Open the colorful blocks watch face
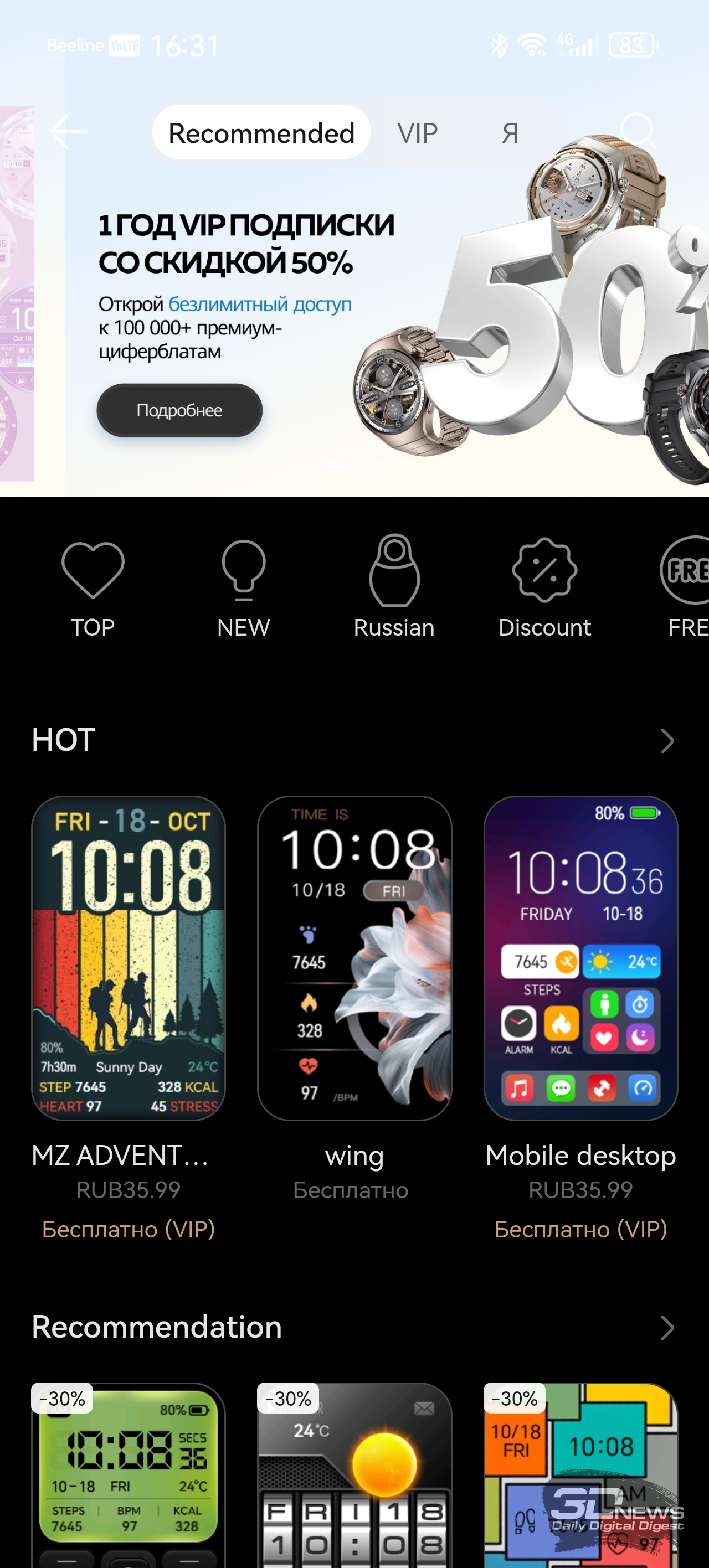This screenshot has height=1568, width=709. (580, 1473)
